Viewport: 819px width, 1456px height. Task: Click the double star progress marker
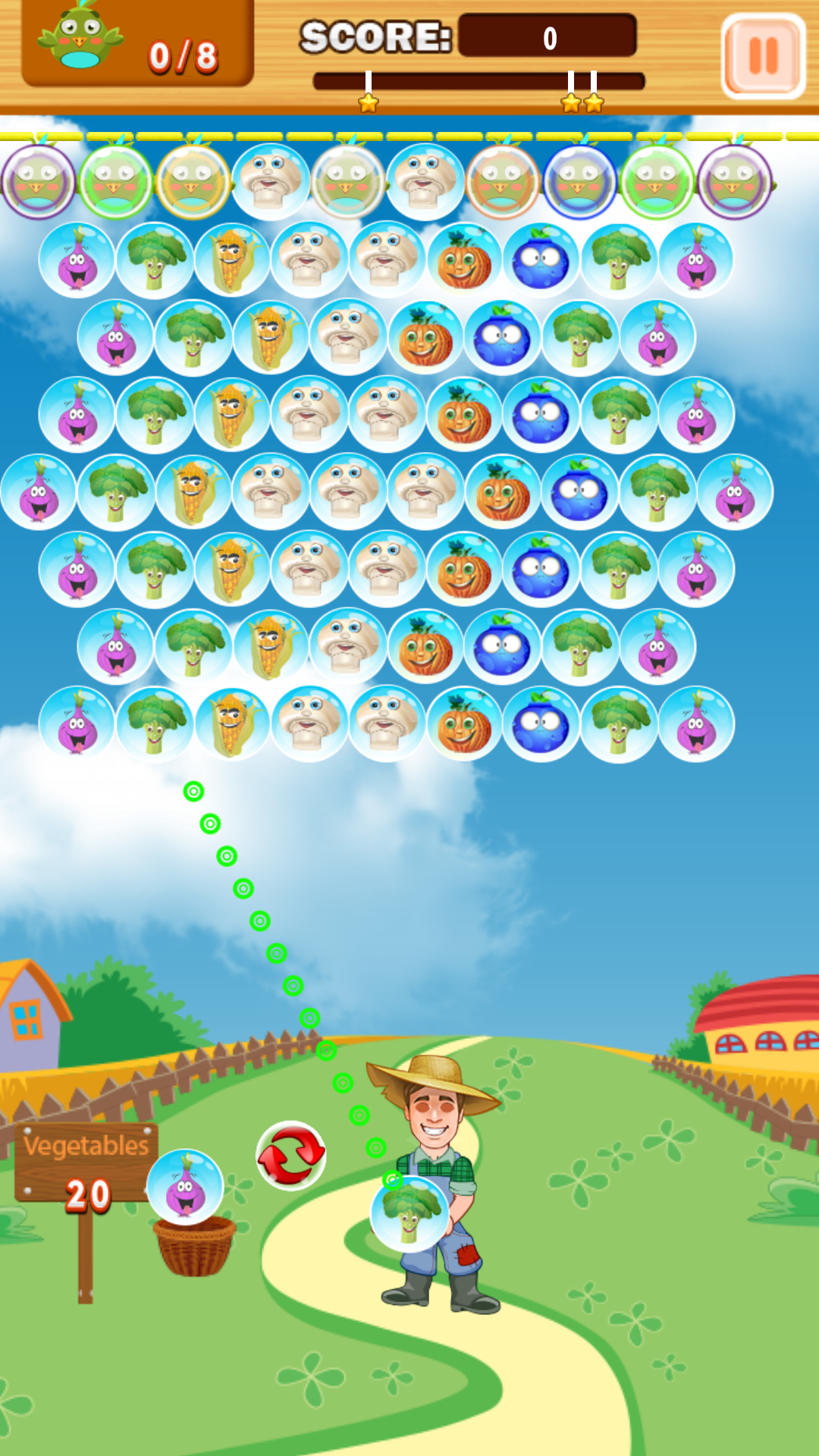(580, 102)
